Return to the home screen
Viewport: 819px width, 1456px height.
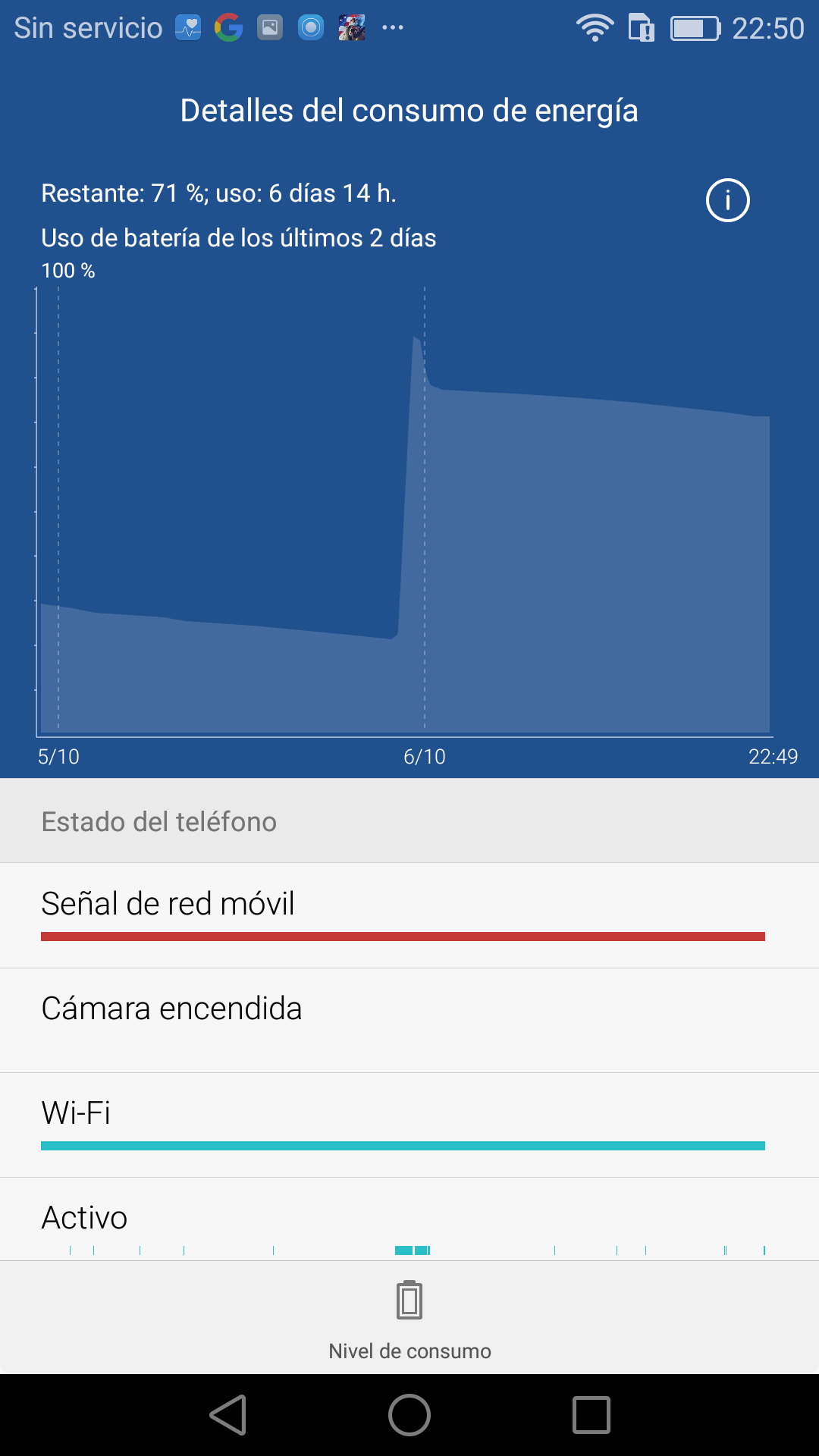[409, 1415]
